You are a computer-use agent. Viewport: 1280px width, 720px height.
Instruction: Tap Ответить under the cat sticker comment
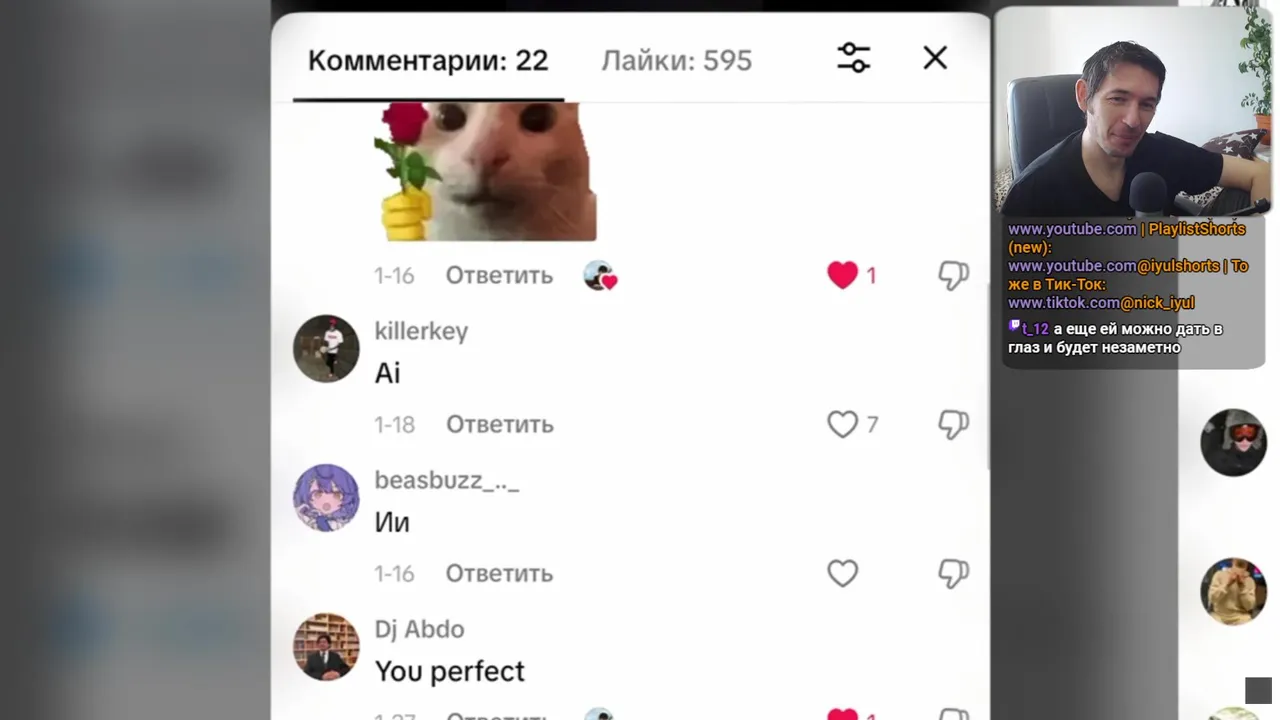click(x=499, y=275)
